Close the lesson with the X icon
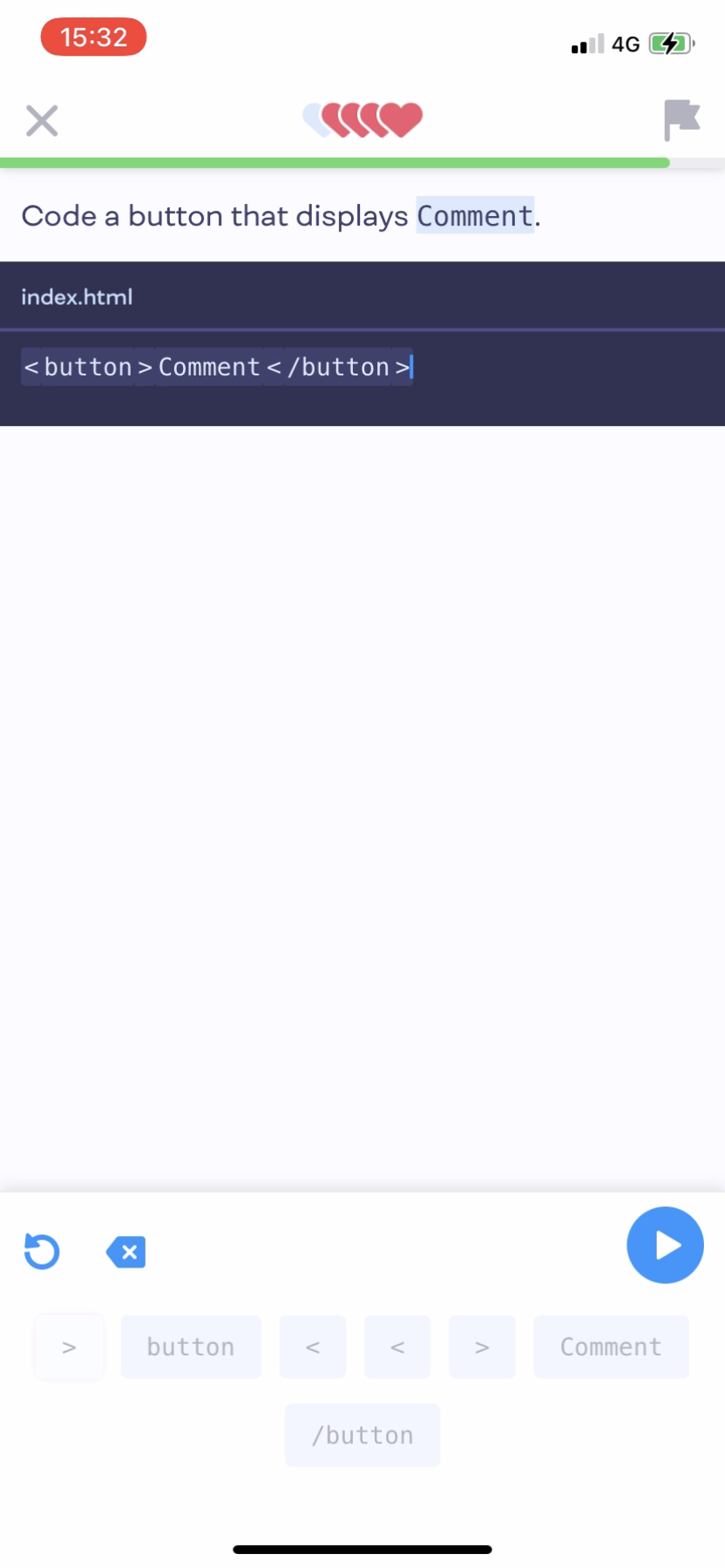725x1568 pixels. point(42,121)
